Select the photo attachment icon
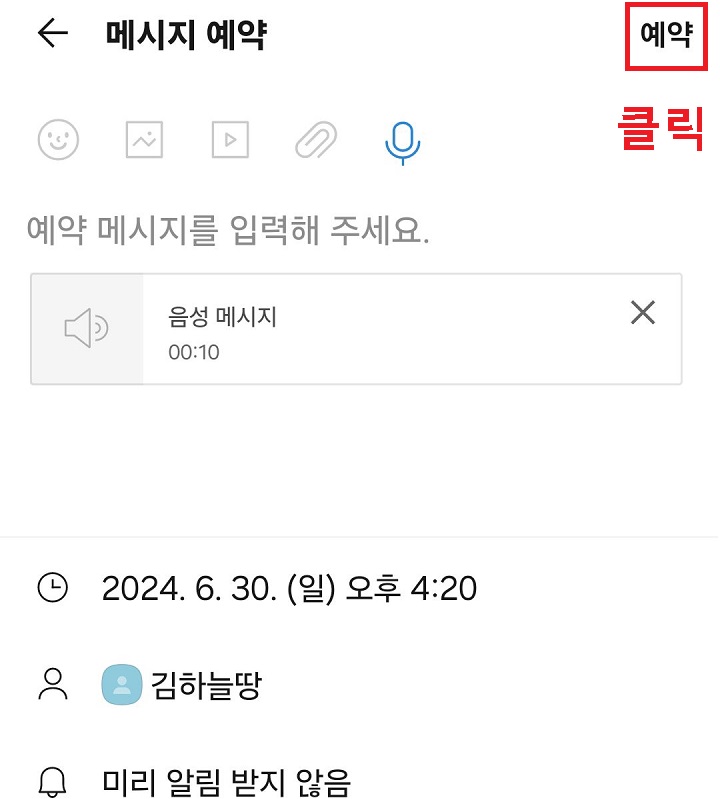This screenshot has width=720, height=799. (144, 140)
